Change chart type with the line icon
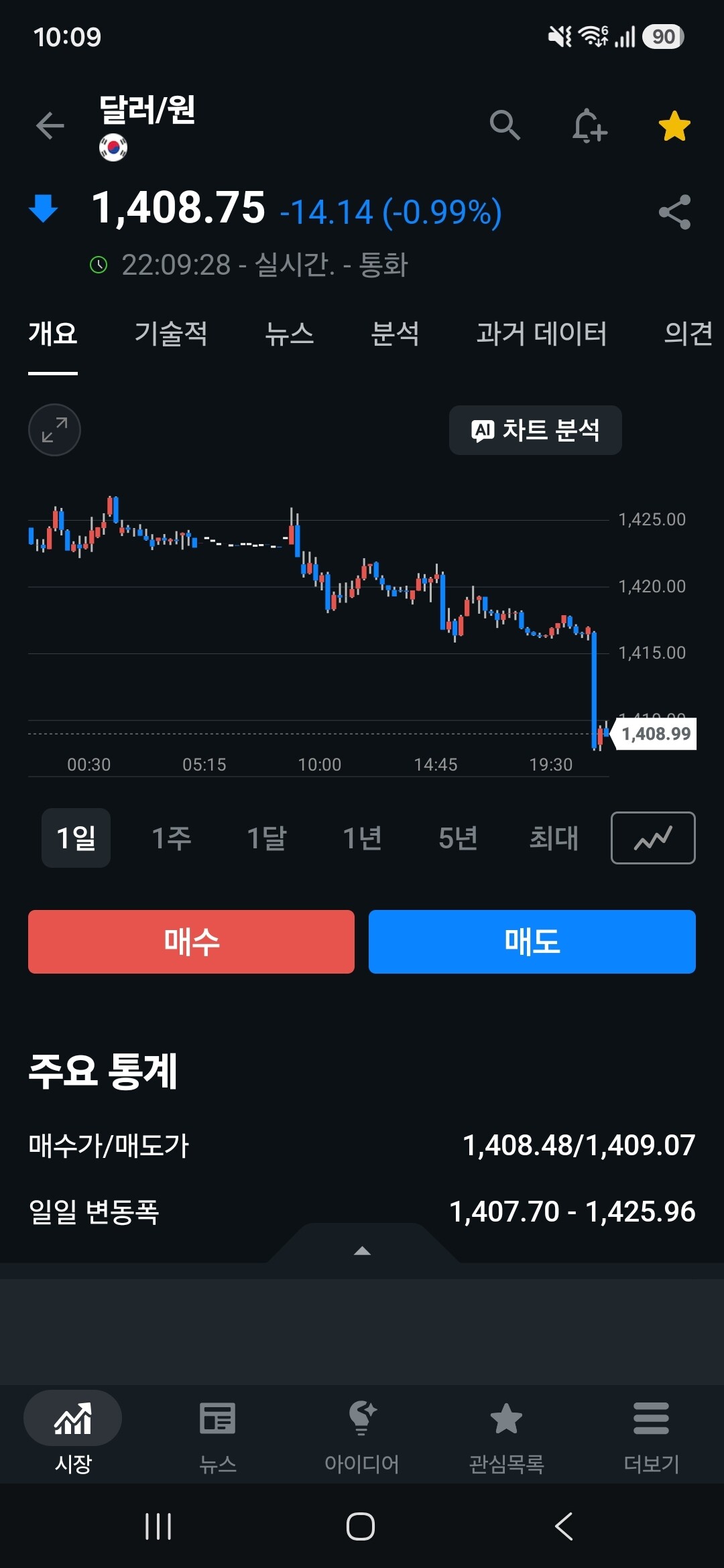This screenshot has width=724, height=1568. [653, 838]
